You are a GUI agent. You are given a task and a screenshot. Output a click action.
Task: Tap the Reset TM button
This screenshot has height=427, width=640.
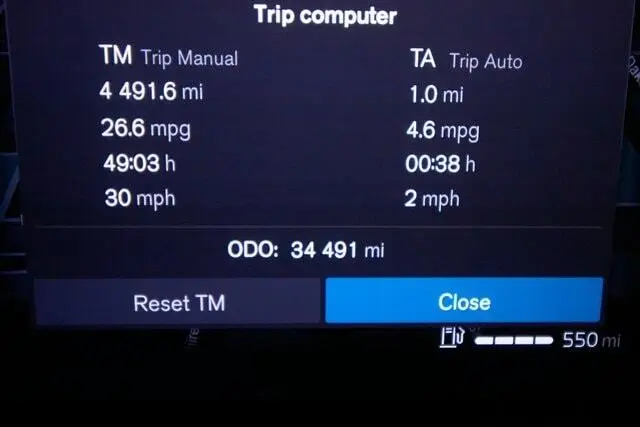point(178,302)
